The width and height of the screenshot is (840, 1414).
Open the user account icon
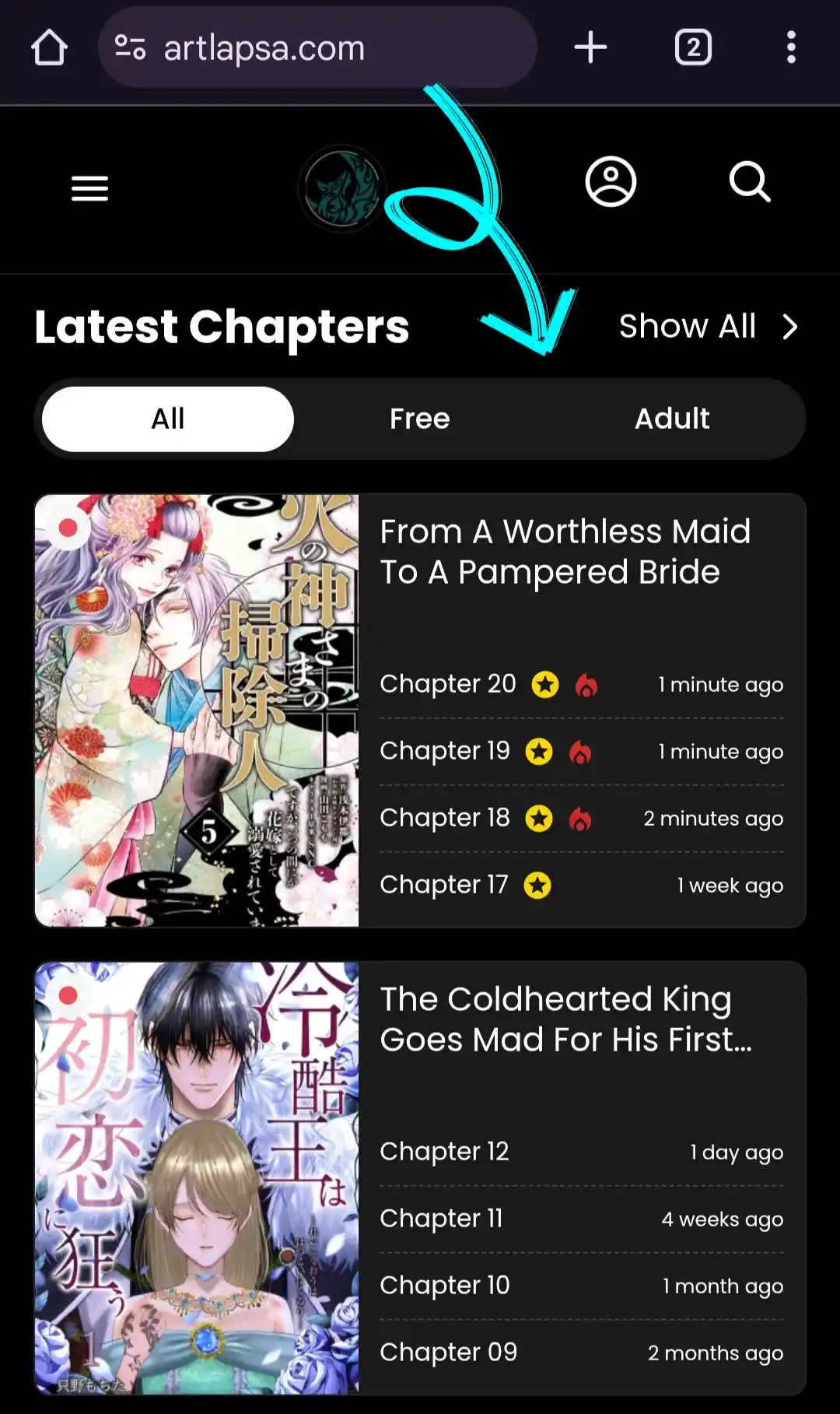tap(611, 182)
